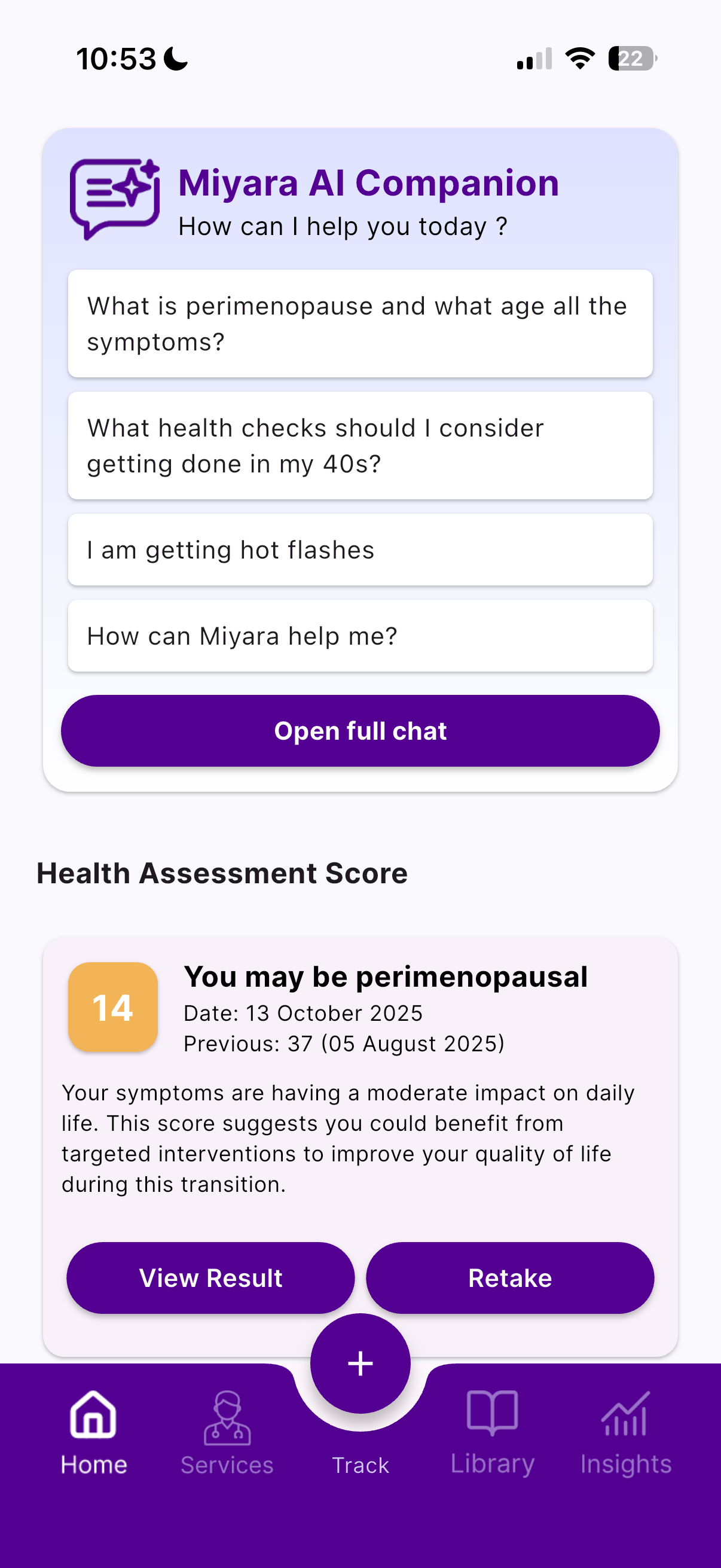Tap View Result for the assessment

tap(210, 1277)
